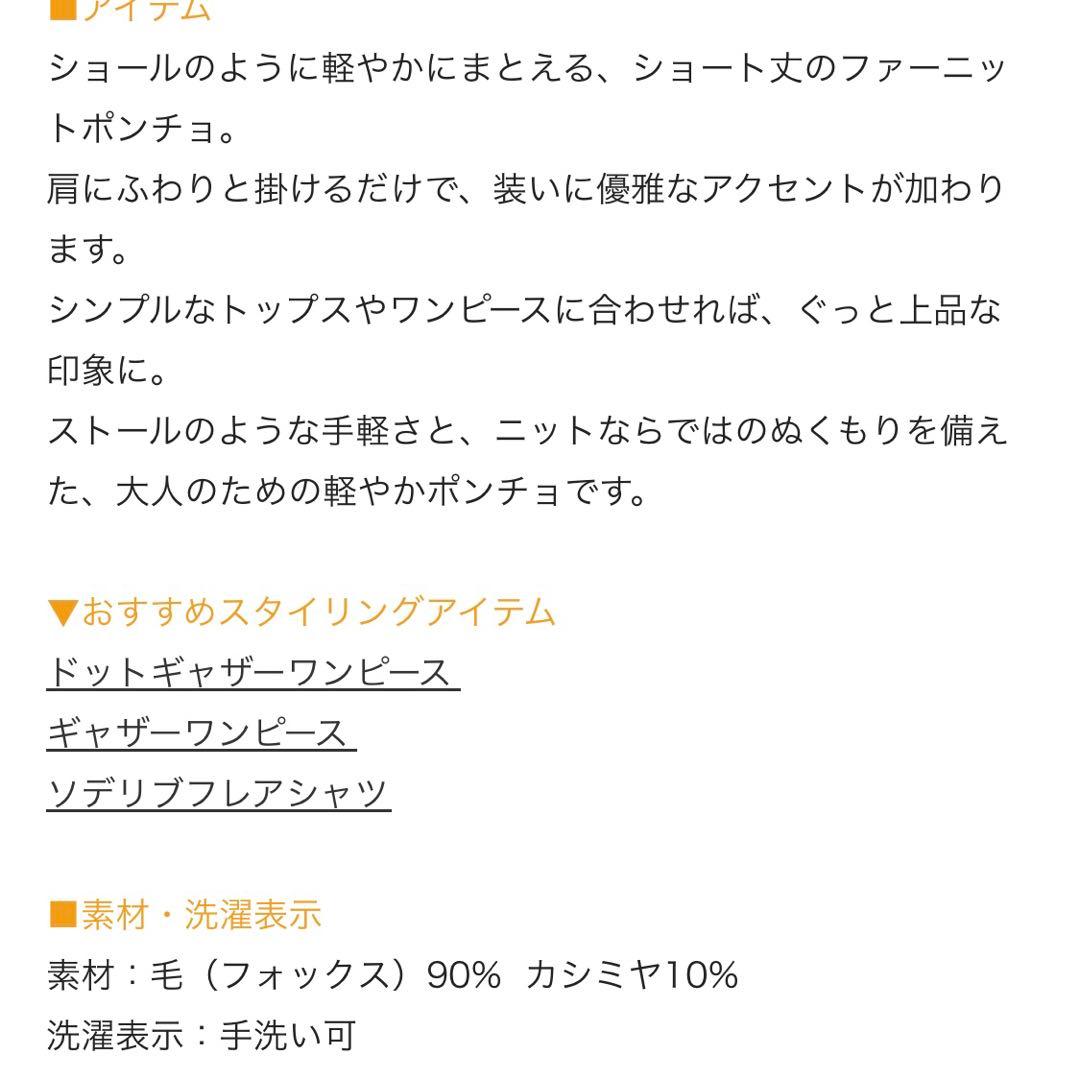Open the ソデリブフレアシャツ link
The width and height of the screenshot is (1080, 1080).
coord(217,793)
